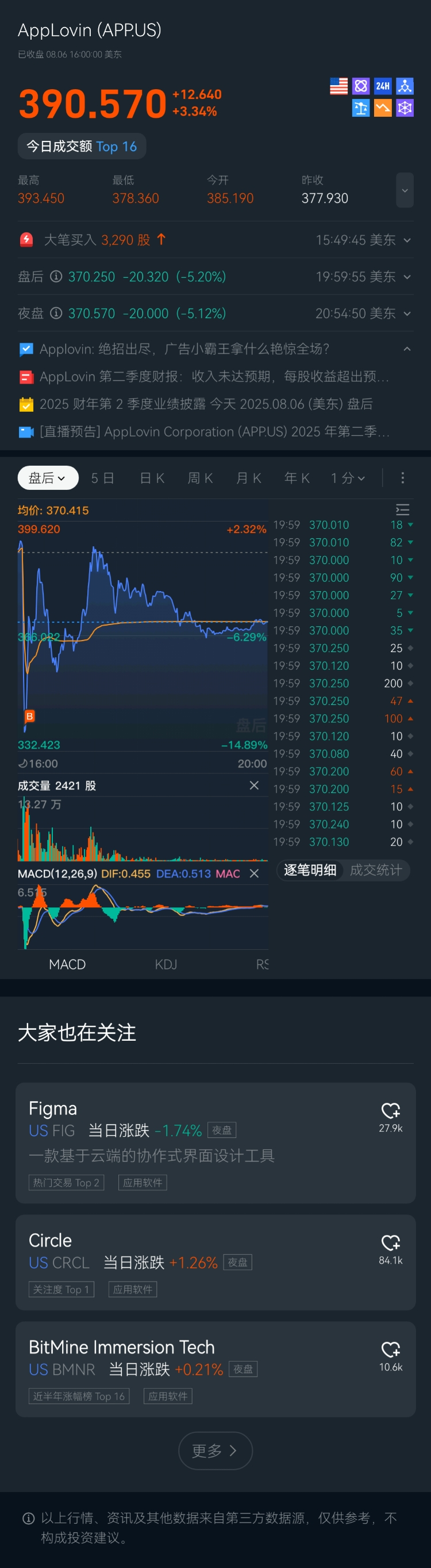Expand the 夜盘 overnight quote row

click(407, 313)
